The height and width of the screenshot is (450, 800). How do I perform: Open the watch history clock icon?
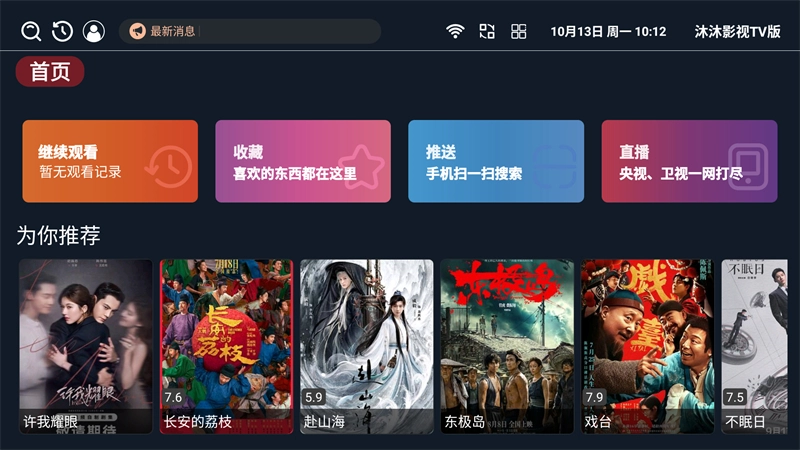pos(62,32)
